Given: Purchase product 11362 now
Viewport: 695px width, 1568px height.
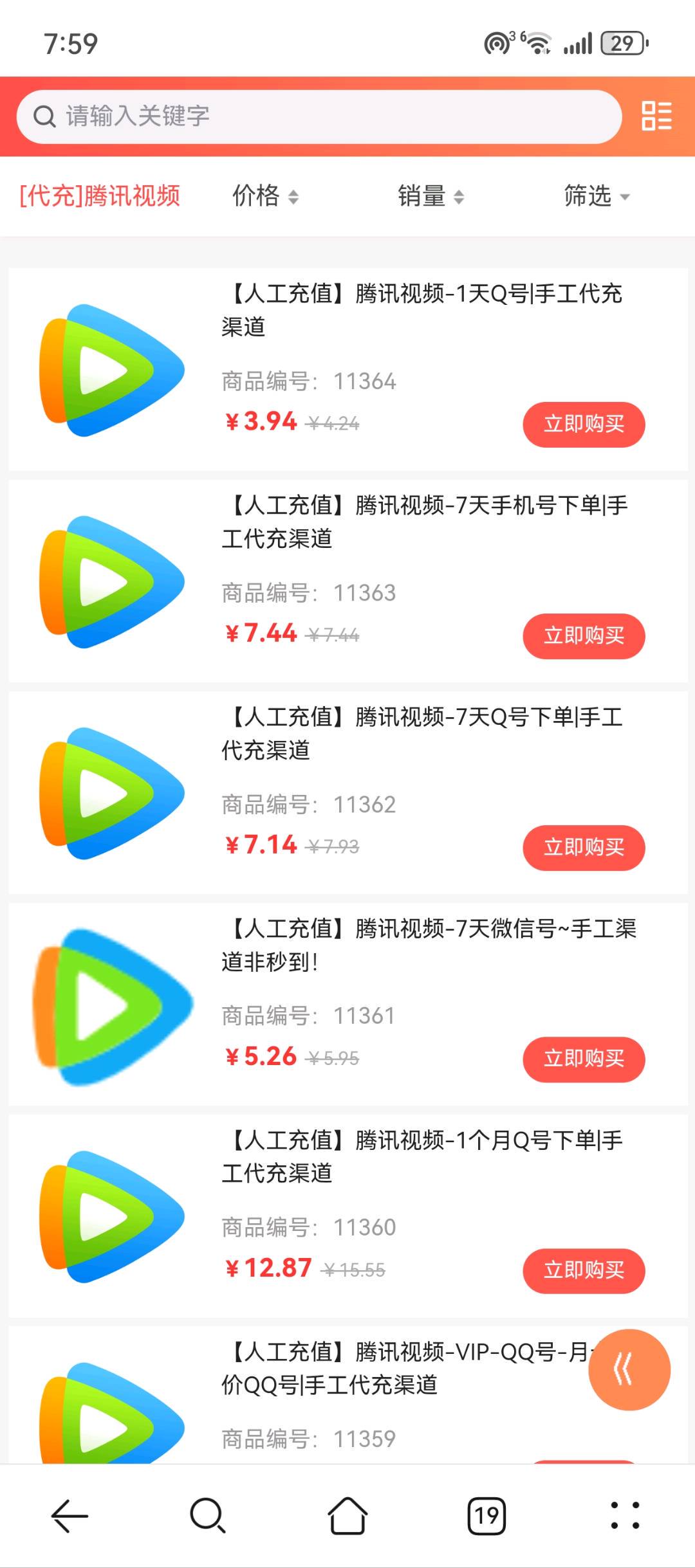Looking at the screenshot, I should click(584, 848).
